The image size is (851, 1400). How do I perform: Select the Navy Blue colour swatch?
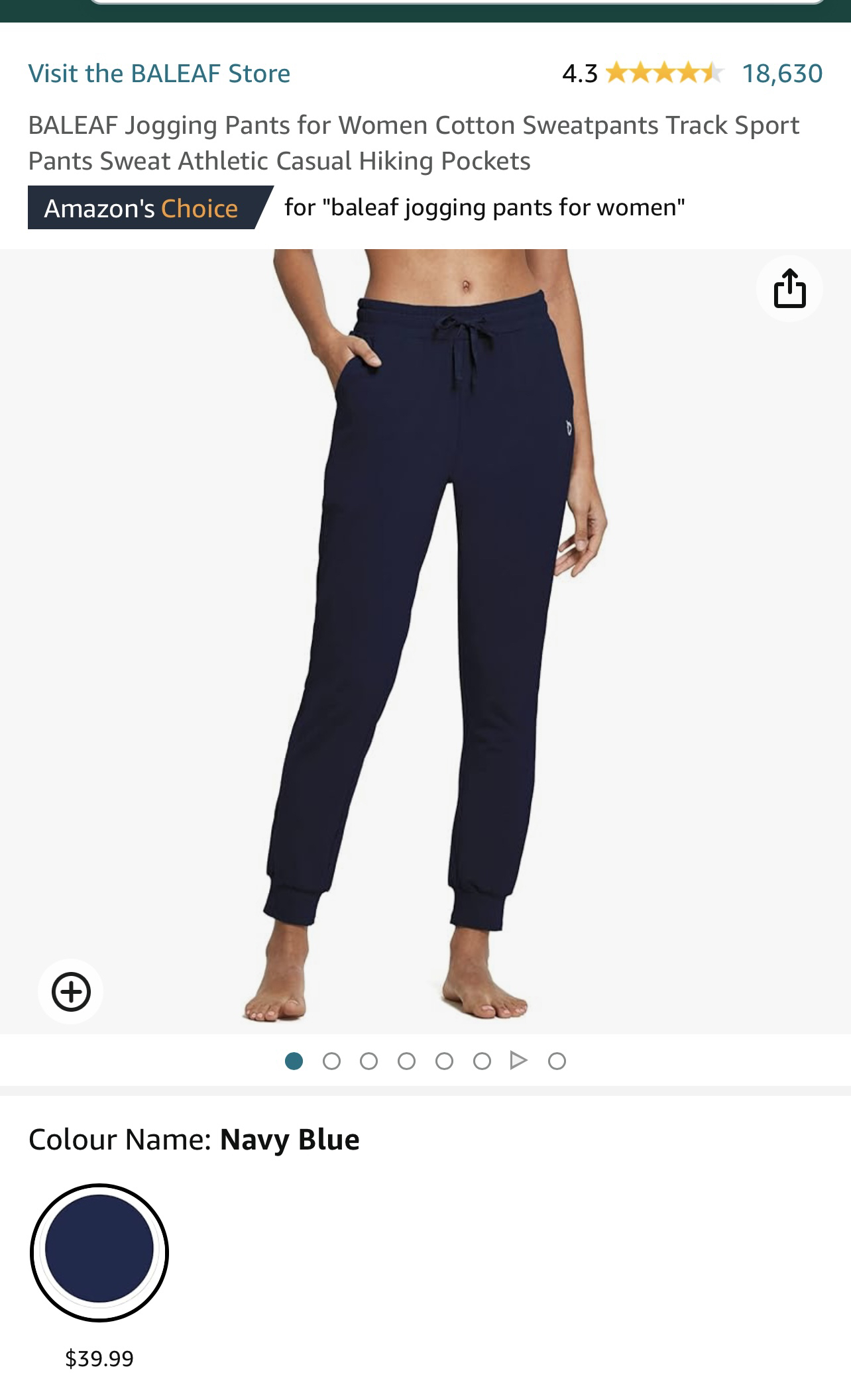click(x=99, y=1252)
